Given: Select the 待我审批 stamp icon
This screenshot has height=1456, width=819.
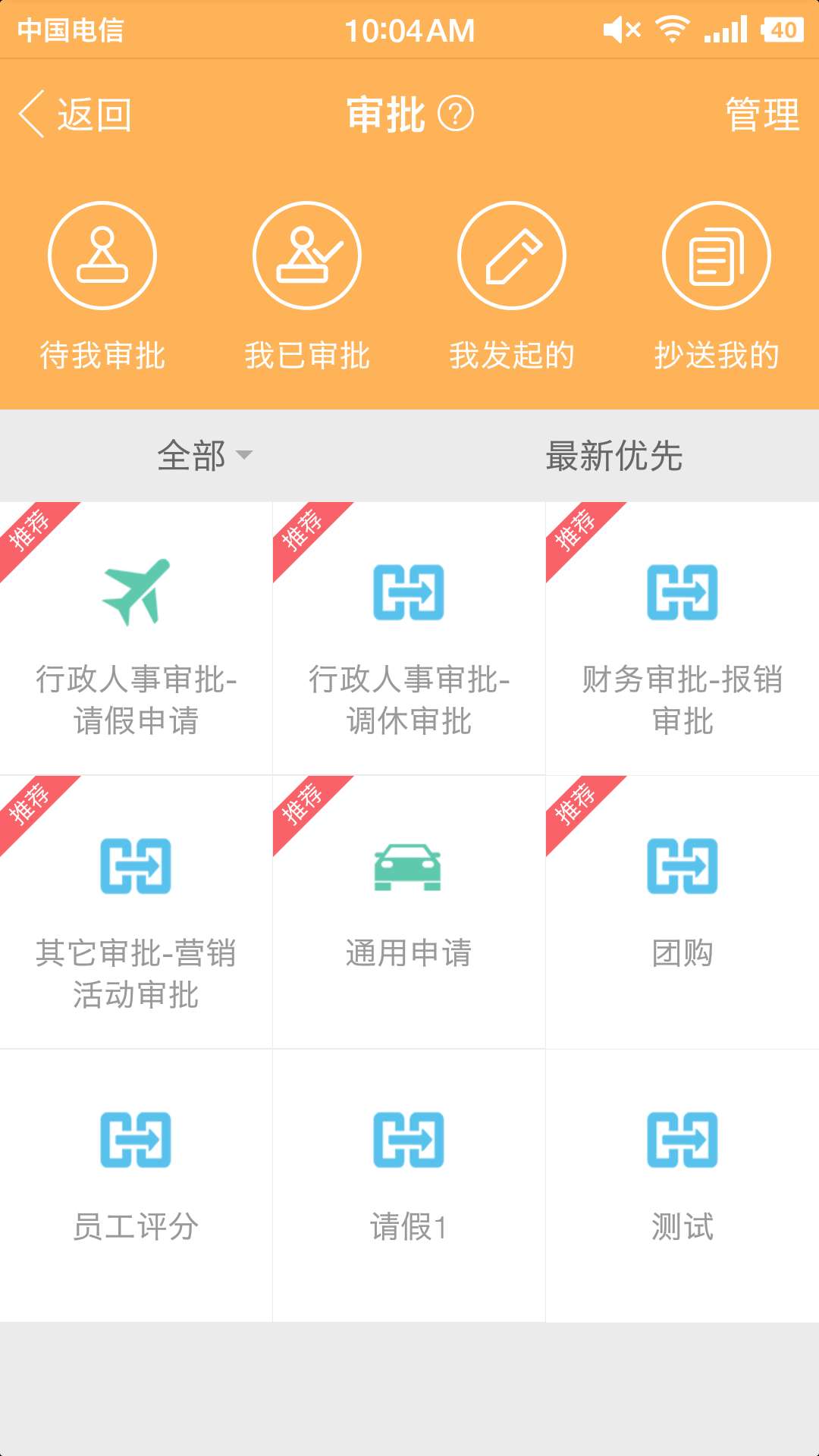Looking at the screenshot, I should click(103, 255).
